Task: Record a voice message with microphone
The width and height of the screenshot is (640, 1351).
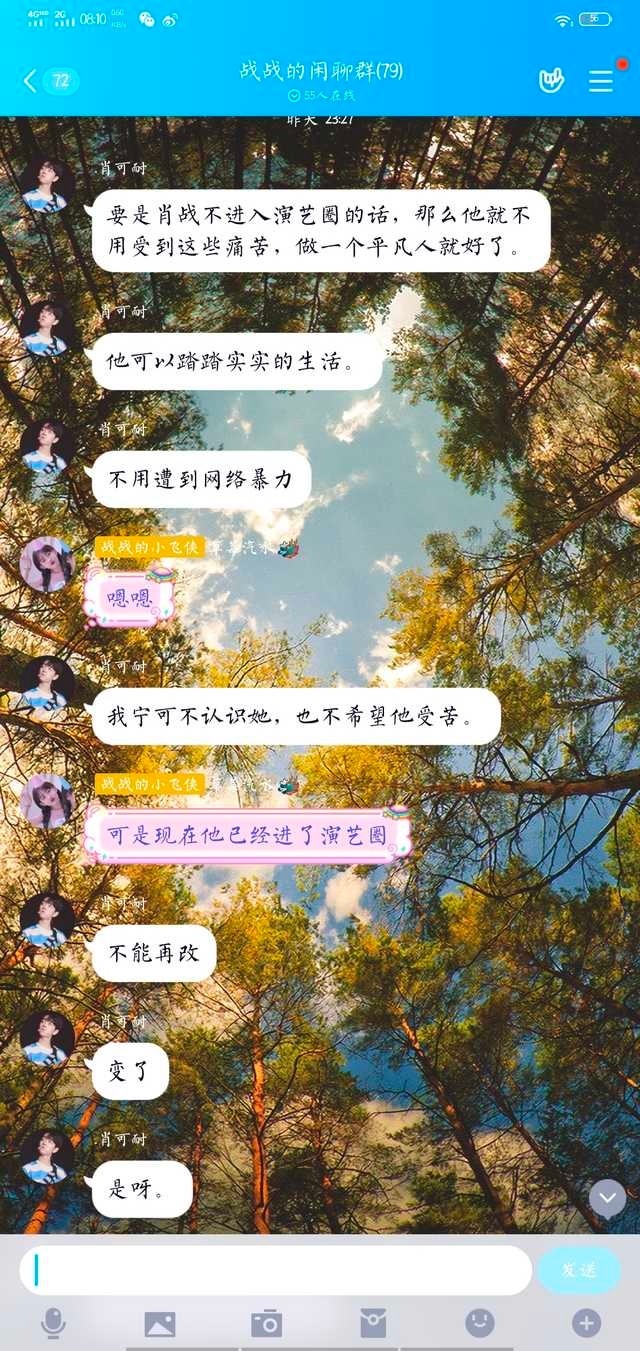Action: coord(53,1324)
